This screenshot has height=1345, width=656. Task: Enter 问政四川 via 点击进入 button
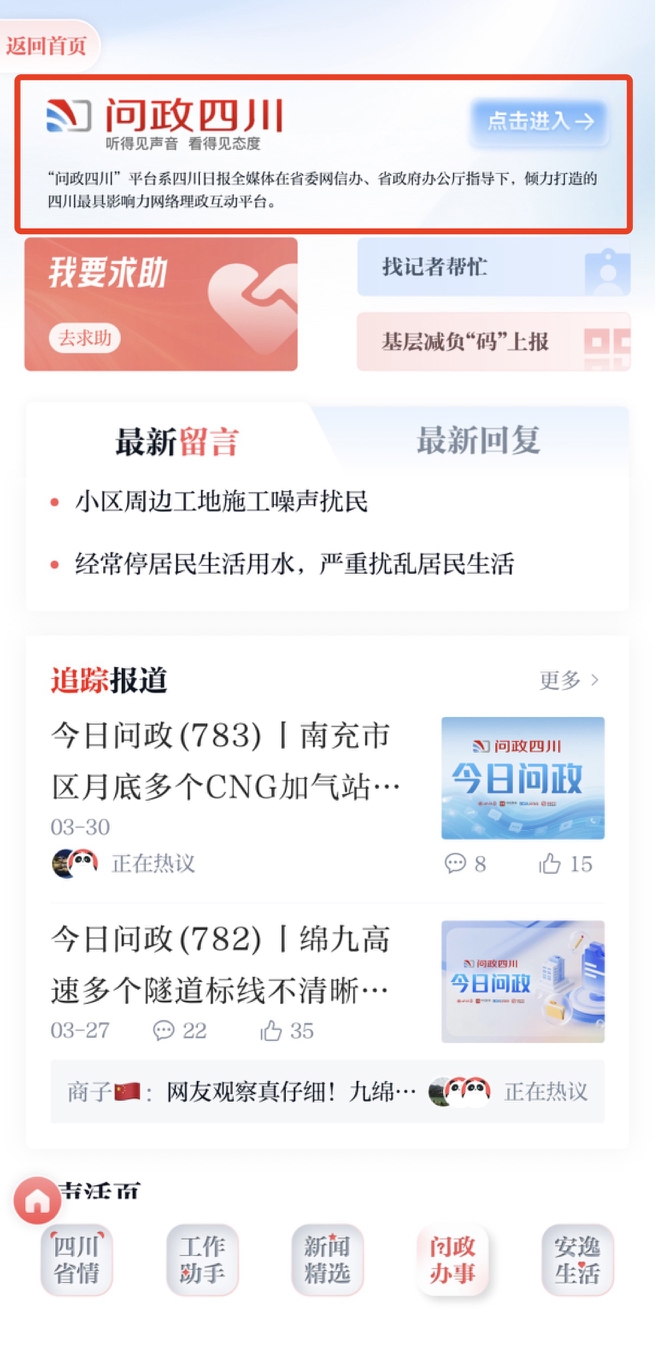pyautogui.click(x=540, y=122)
